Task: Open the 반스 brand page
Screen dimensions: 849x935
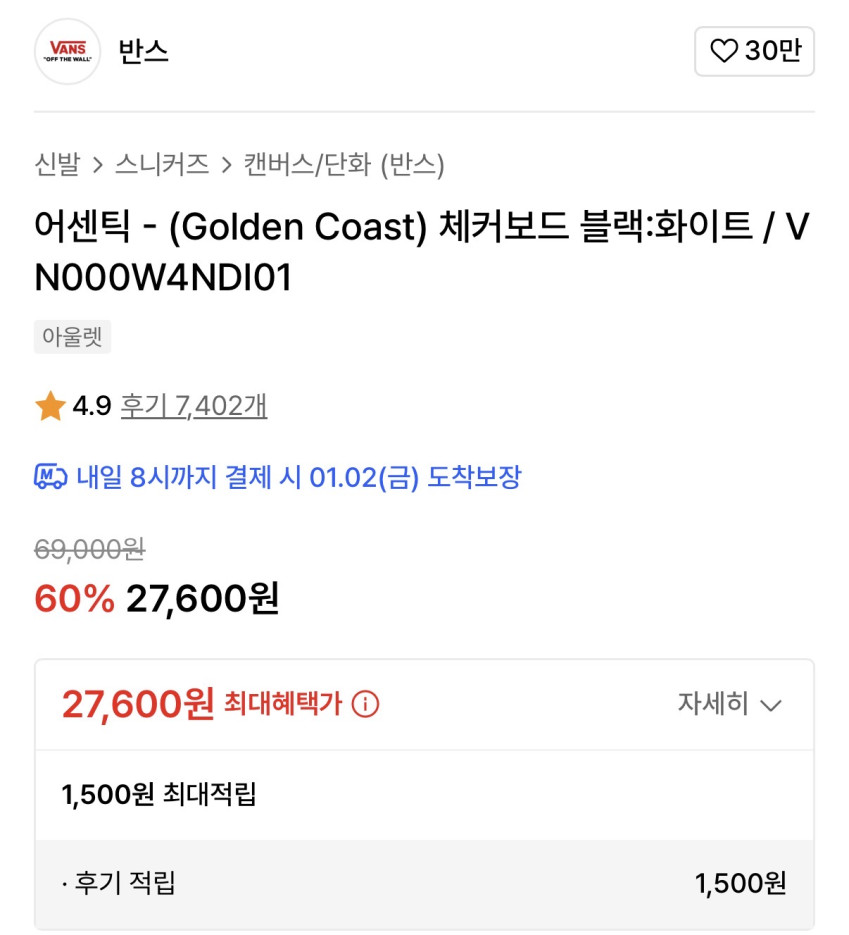Action: (143, 52)
